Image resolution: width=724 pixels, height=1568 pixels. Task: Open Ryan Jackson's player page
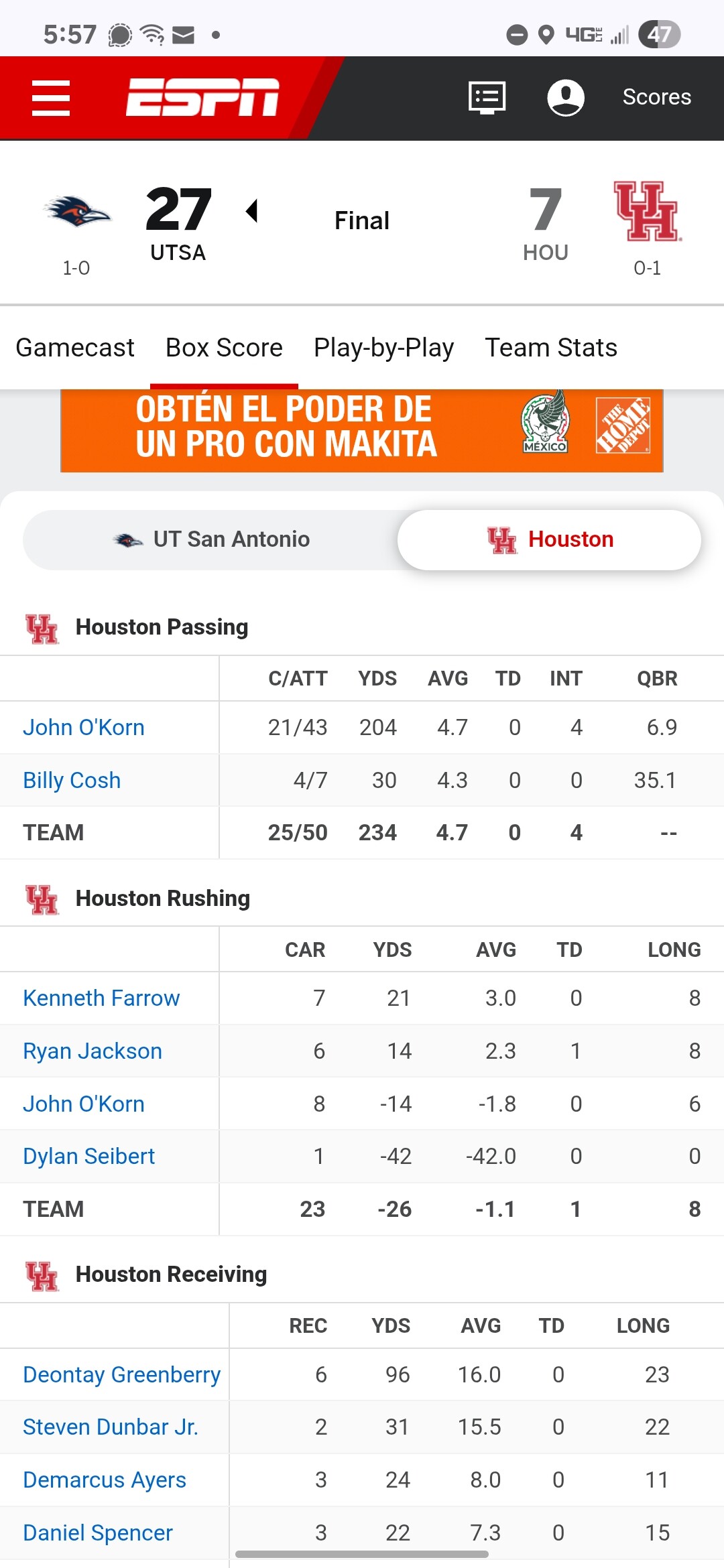coord(93,1051)
